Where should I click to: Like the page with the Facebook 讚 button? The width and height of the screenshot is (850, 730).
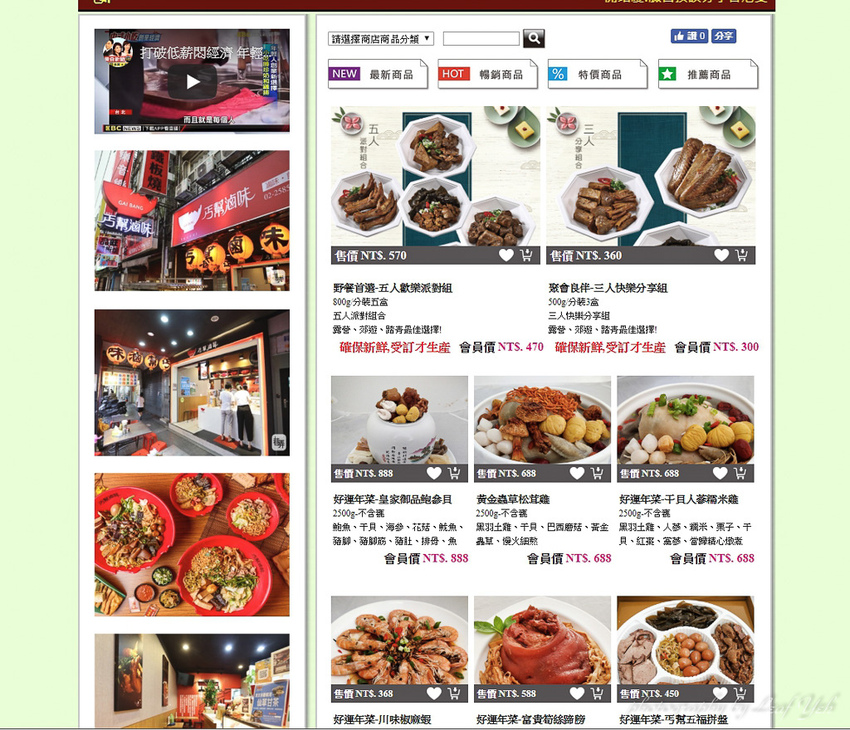tap(689, 36)
